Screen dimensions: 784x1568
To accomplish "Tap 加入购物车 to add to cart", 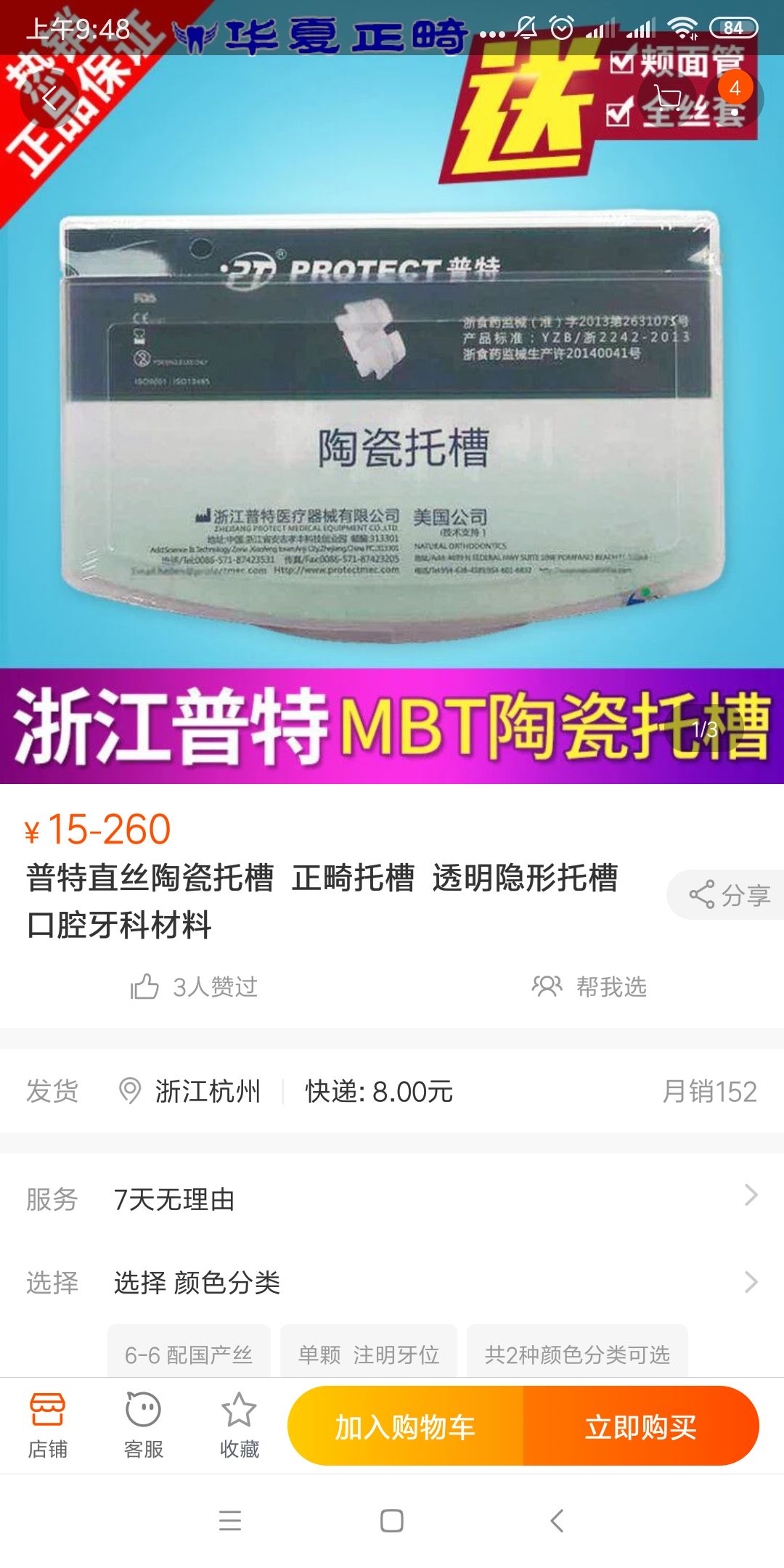I will [x=405, y=1427].
